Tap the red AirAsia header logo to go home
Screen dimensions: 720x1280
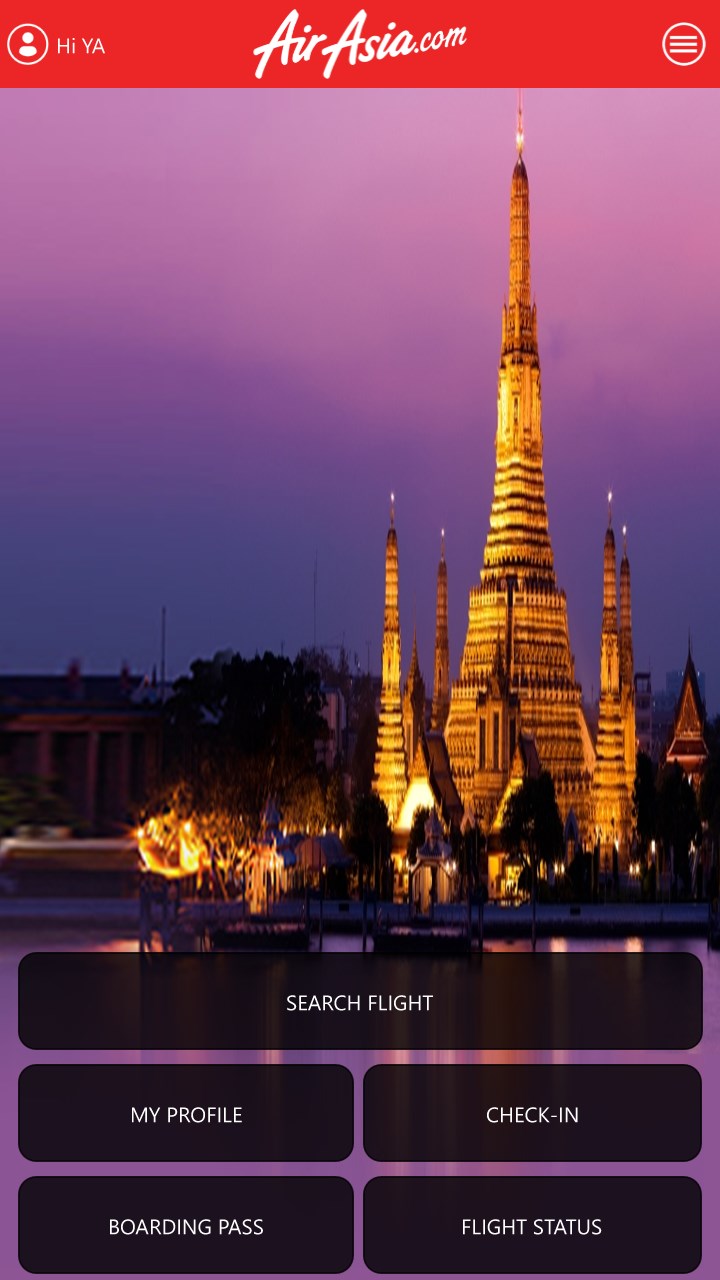point(362,42)
